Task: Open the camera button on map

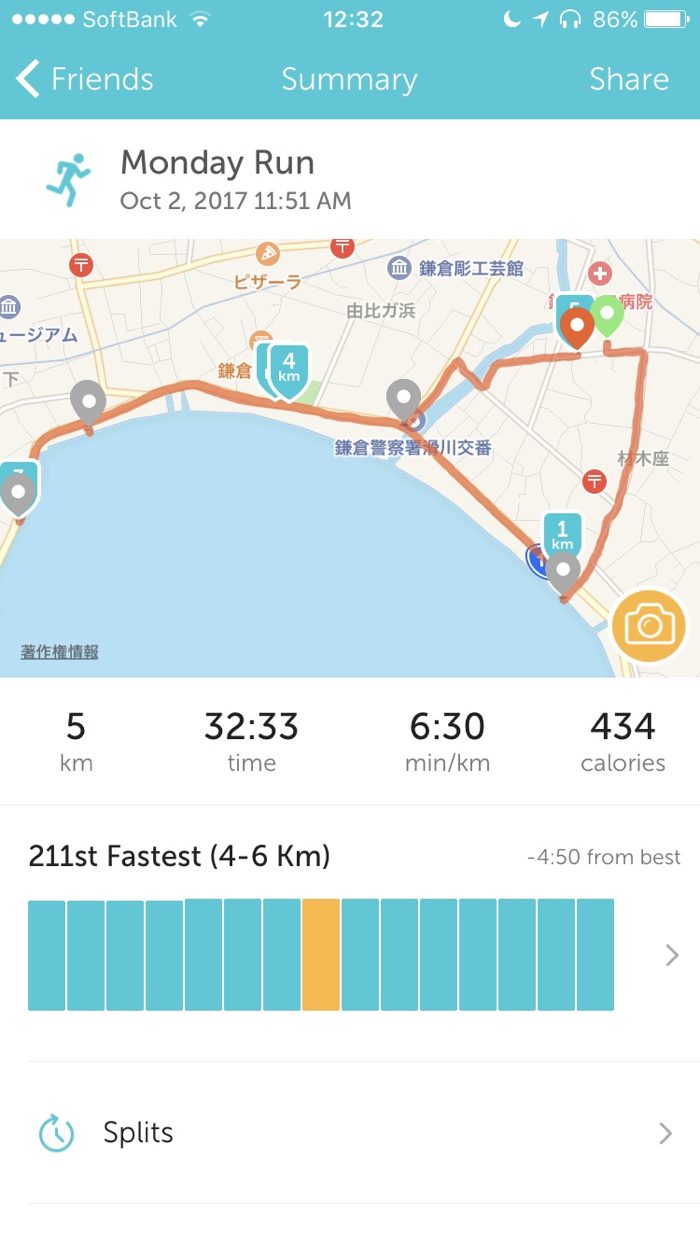Action: [x=649, y=626]
